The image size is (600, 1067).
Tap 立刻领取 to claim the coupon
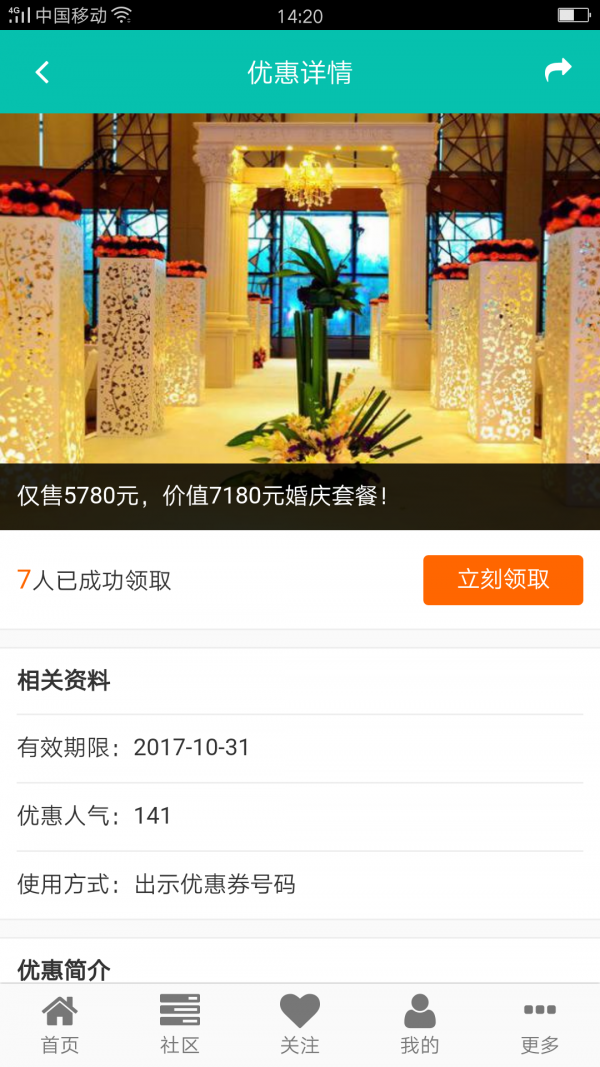click(502, 580)
